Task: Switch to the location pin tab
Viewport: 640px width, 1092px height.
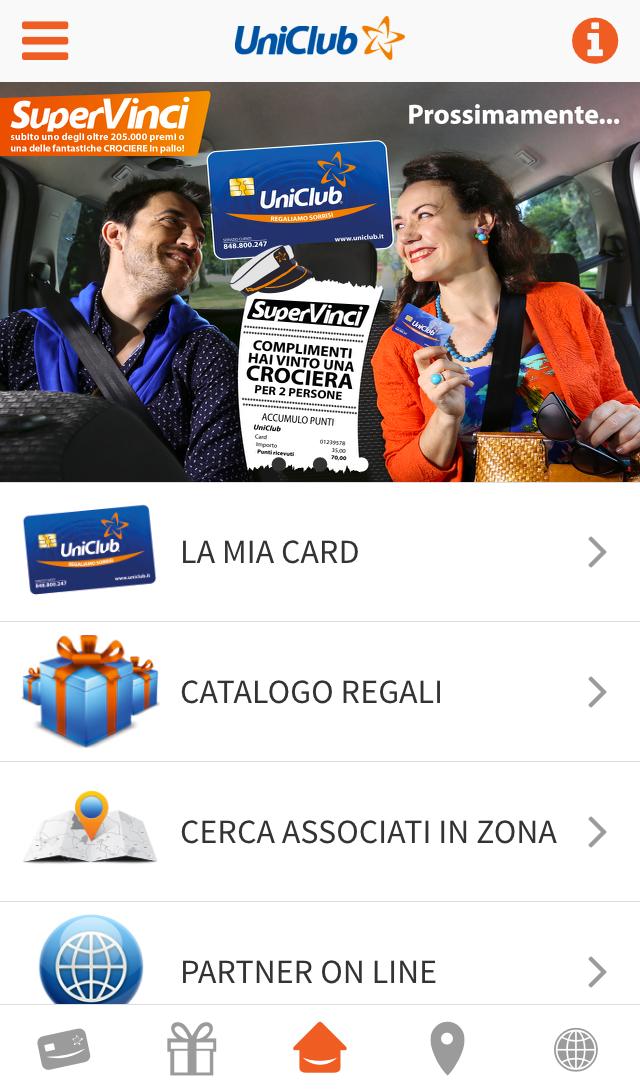Action: pyautogui.click(x=447, y=1049)
